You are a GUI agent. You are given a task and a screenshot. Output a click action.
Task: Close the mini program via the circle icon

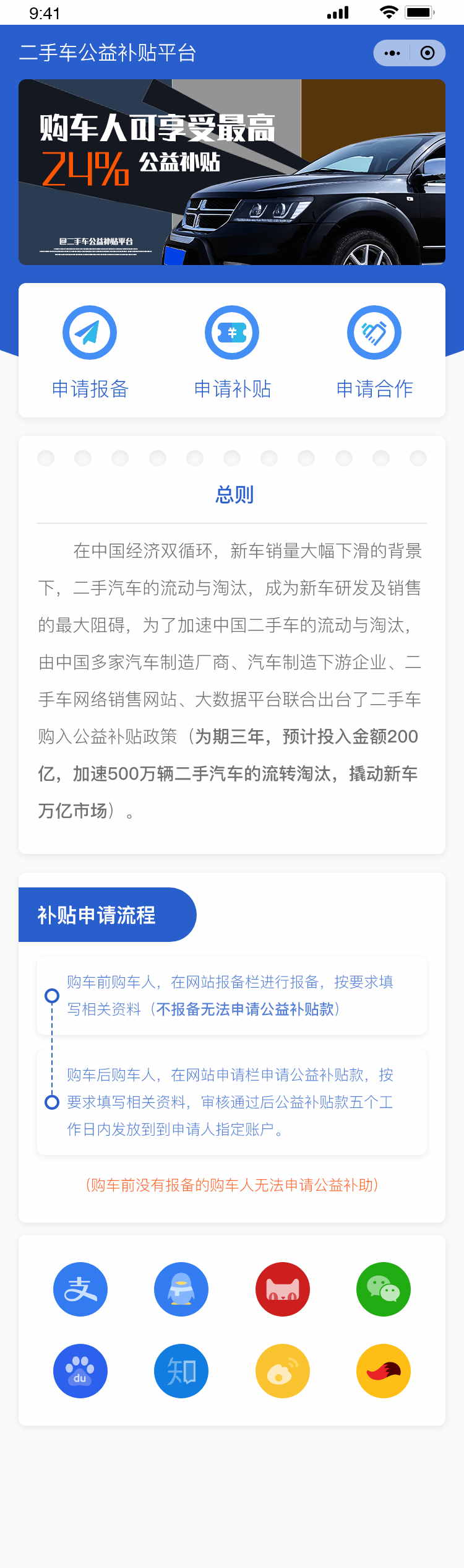(x=427, y=53)
